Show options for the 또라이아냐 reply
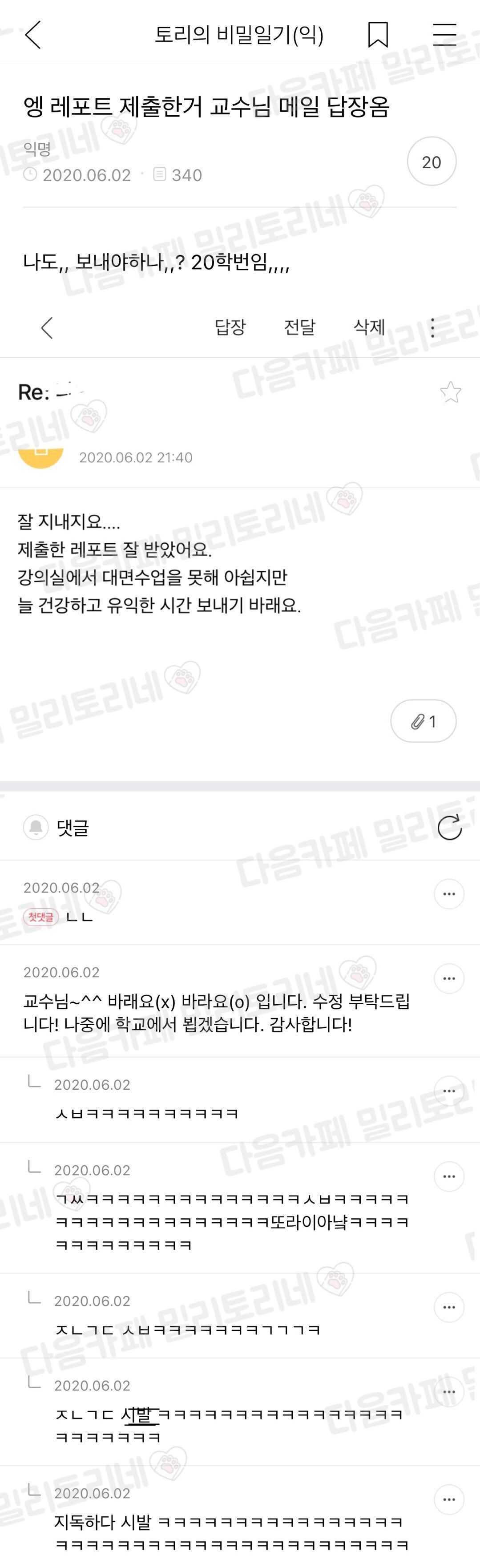The height and width of the screenshot is (1568, 480). (449, 1176)
